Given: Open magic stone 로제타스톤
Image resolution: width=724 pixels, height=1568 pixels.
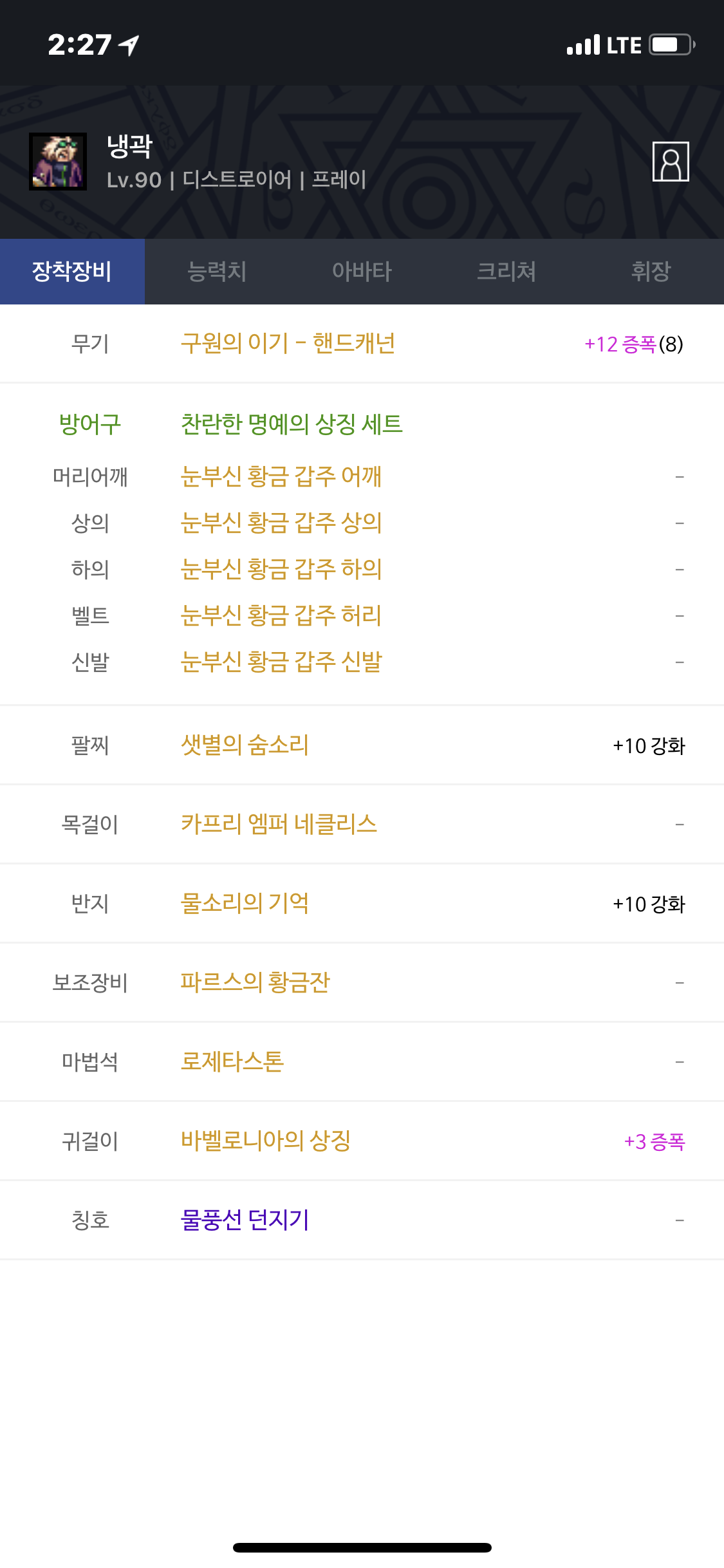Looking at the screenshot, I should [232, 1062].
